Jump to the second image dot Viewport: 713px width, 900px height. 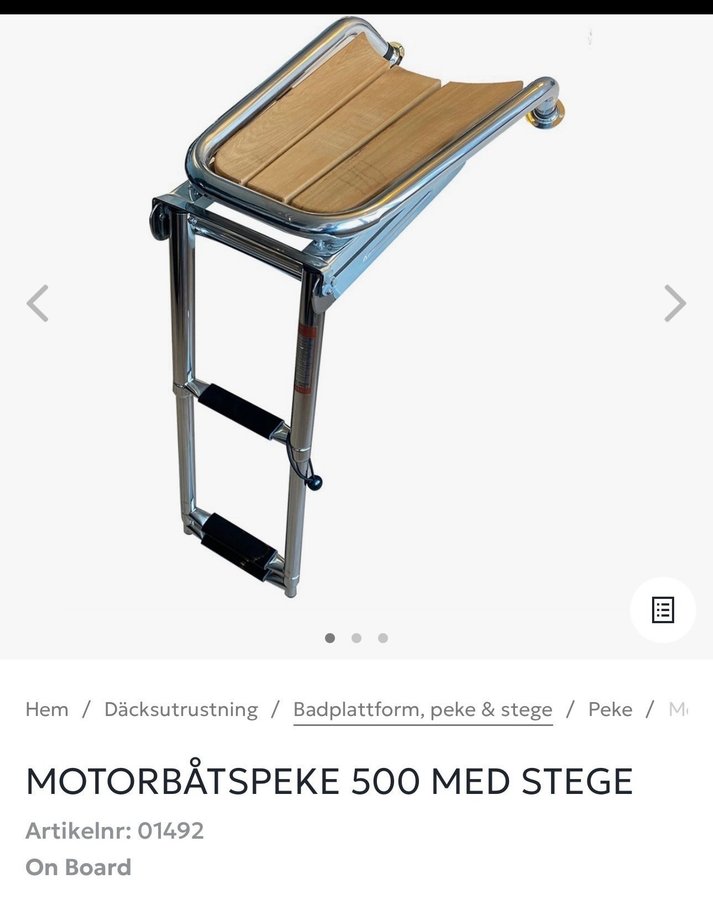point(357,638)
